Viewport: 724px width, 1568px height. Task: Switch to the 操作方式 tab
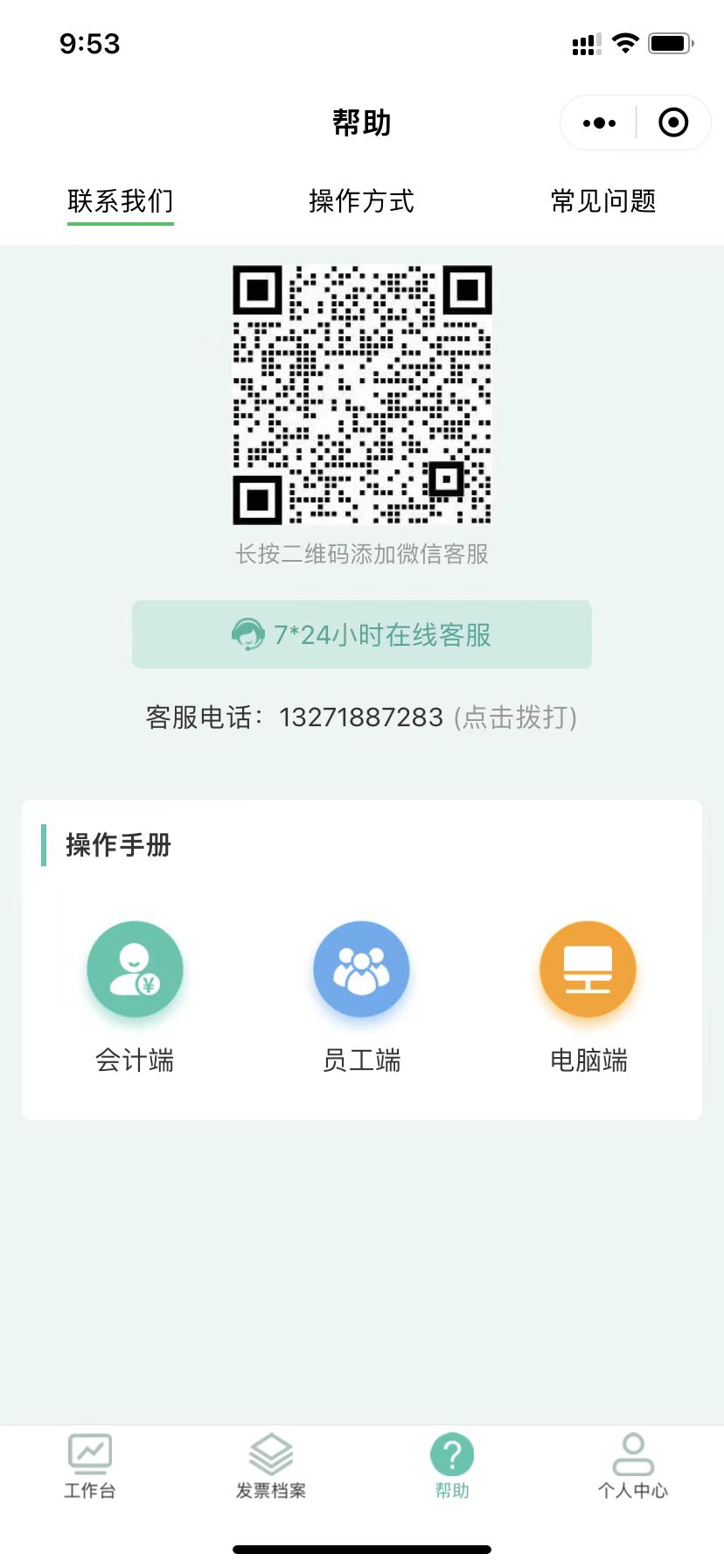click(x=361, y=201)
